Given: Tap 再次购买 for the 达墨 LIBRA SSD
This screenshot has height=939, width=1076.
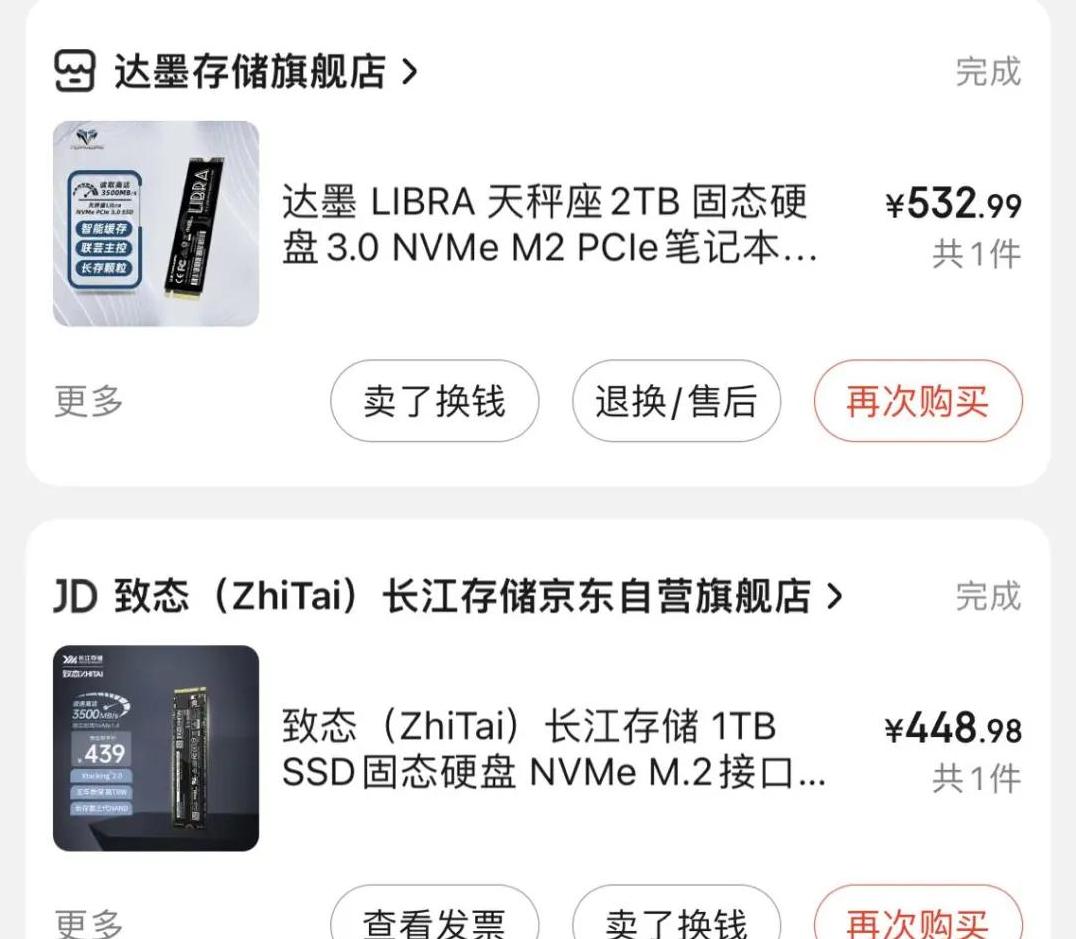Looking at the screenshot, I should (917, 402).
